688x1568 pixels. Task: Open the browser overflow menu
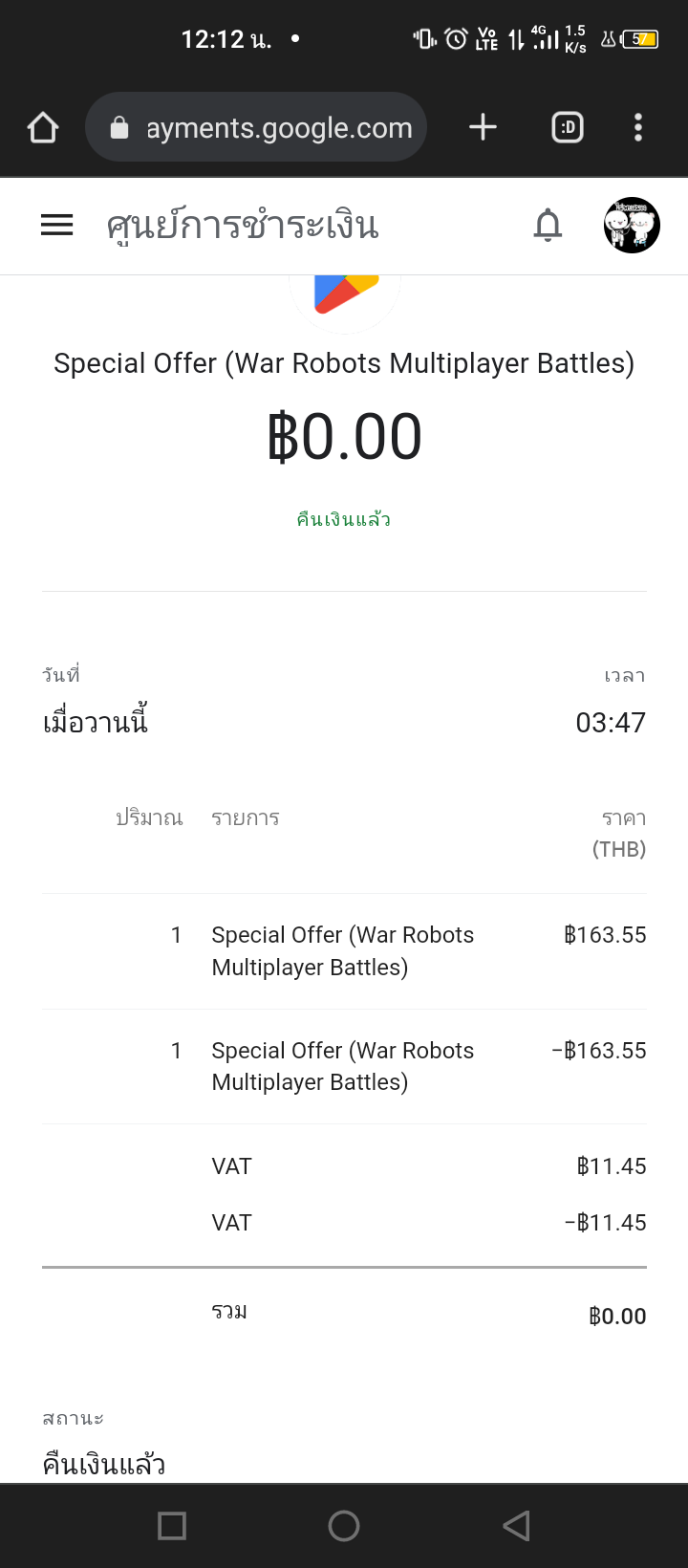point(638,127)
